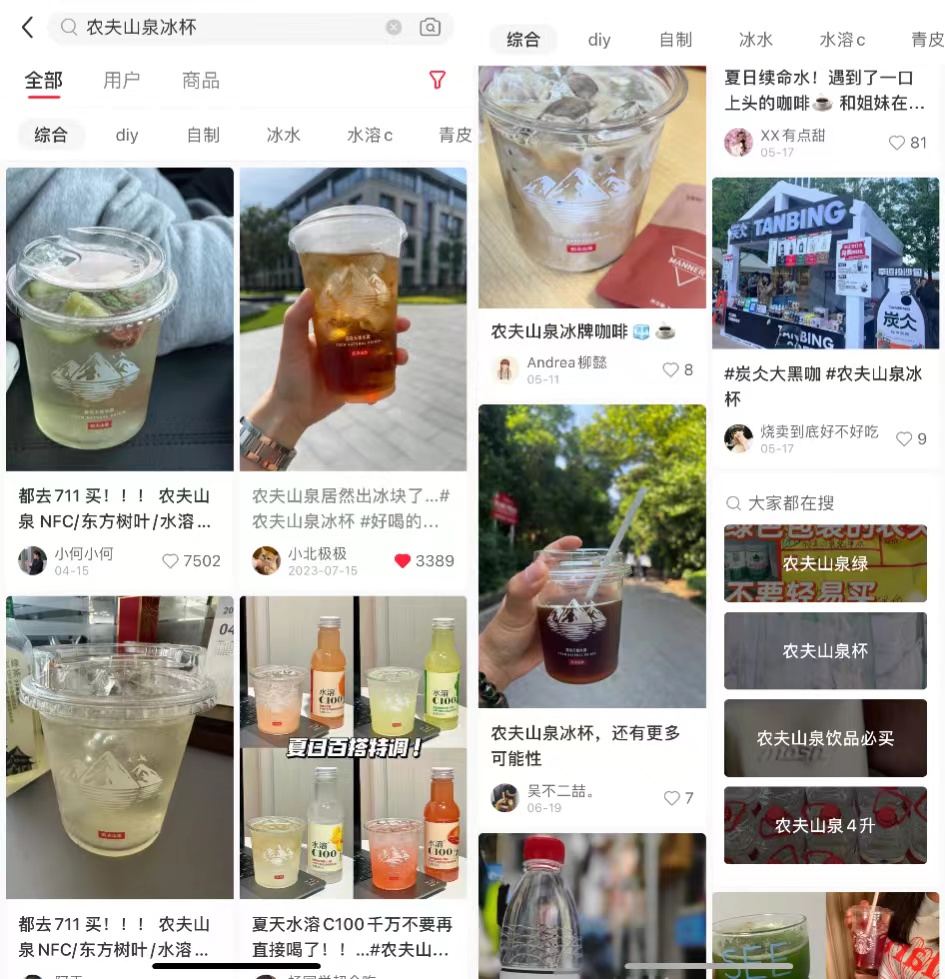Like 吴不二喆's post

point(672,798)
